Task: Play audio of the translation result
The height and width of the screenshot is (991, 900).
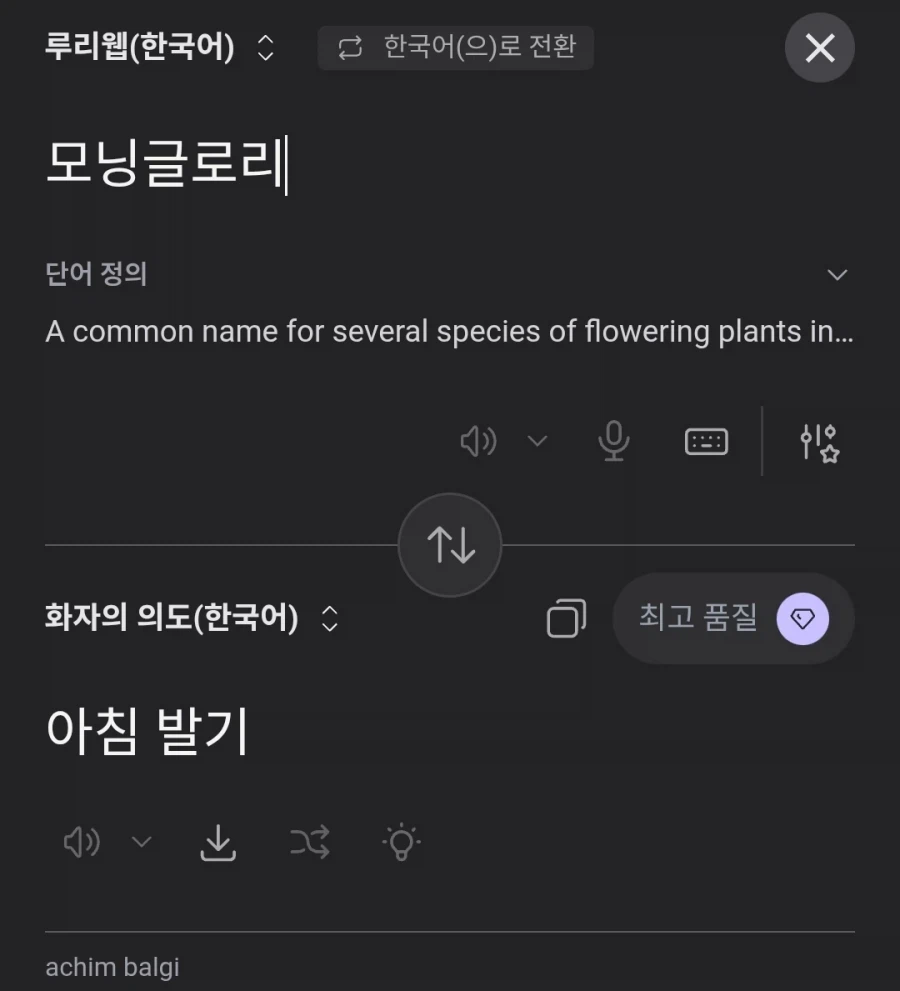Action: tap(81, 842)
